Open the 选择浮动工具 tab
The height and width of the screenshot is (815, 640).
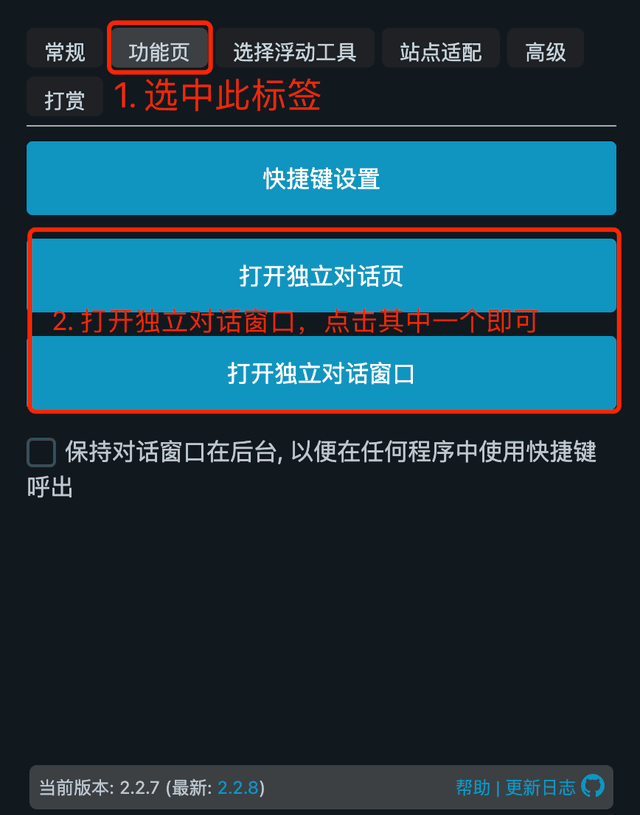(x=294, y=51)
